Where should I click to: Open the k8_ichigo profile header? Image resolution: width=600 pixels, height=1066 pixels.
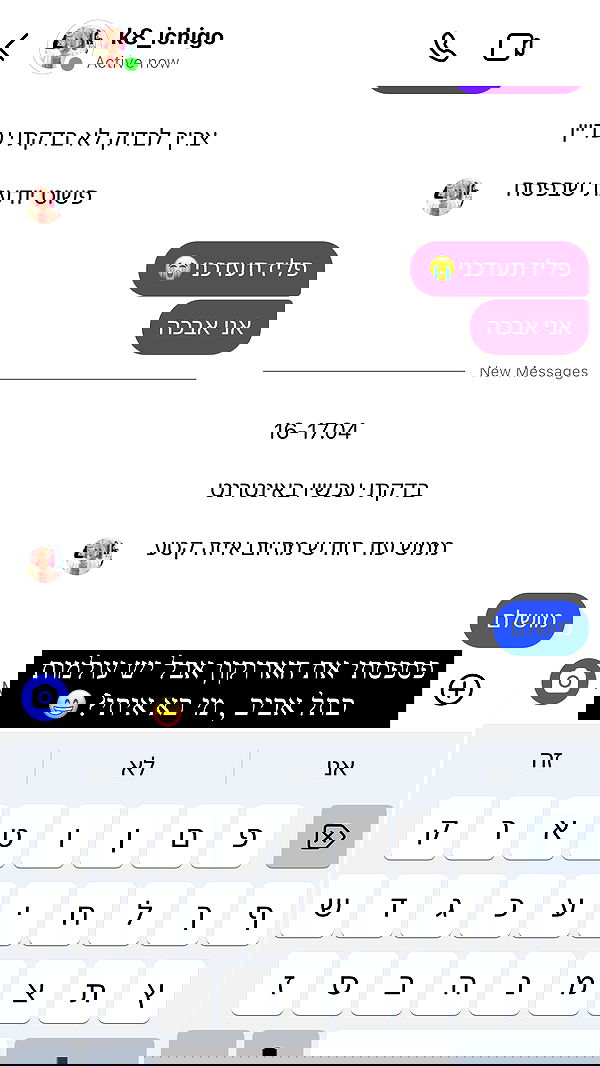click(x=150, y=47)
